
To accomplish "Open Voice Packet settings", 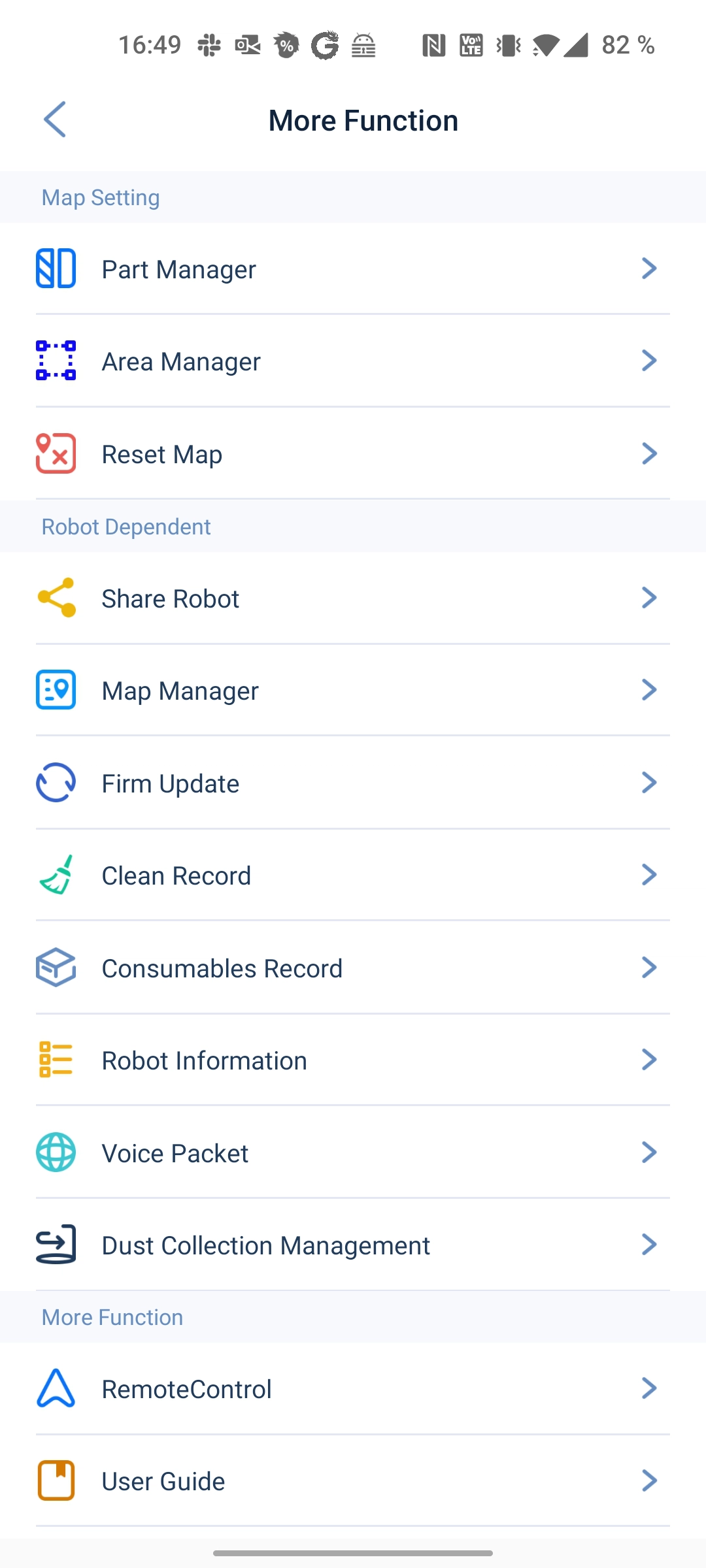I will pyautogui.click(x=353, y=1153).
